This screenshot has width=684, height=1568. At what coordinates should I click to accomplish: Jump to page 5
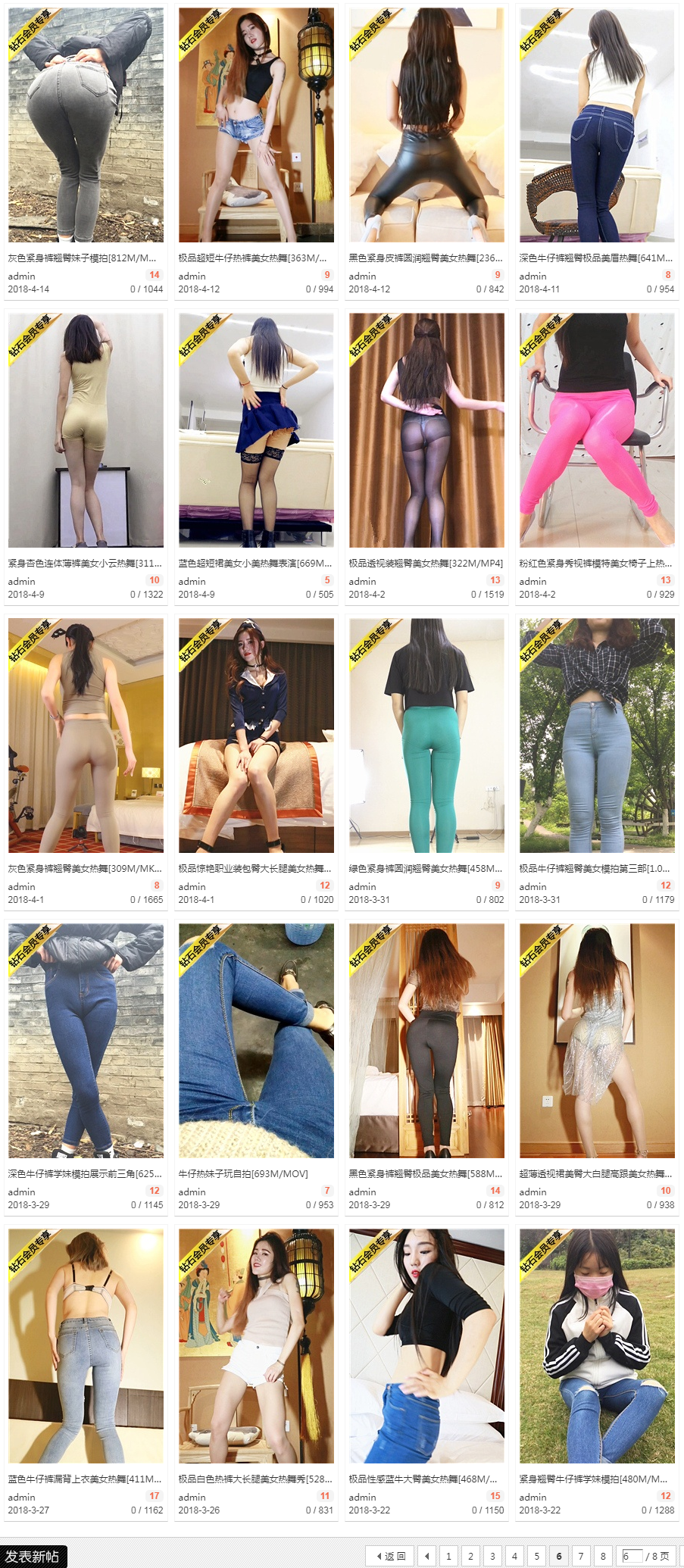[x=536, y=1556]
